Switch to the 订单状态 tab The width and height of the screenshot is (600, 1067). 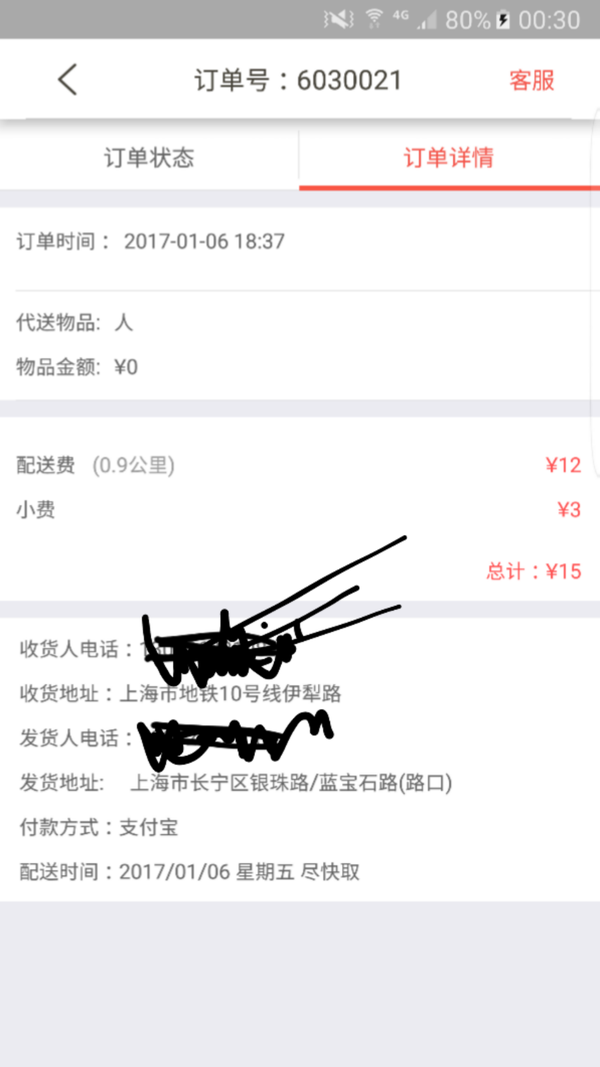149,158
